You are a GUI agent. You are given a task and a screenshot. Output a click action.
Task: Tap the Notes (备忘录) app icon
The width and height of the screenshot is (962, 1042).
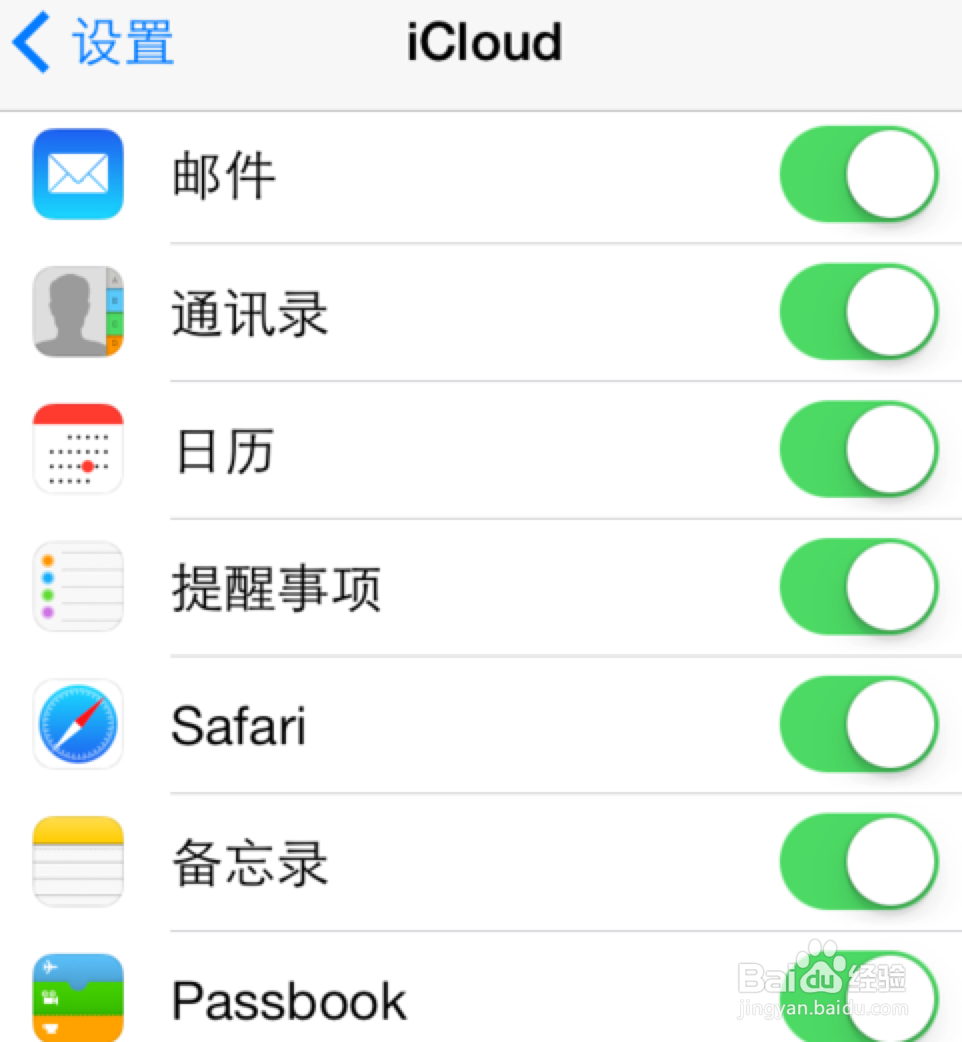click(78, 862)
